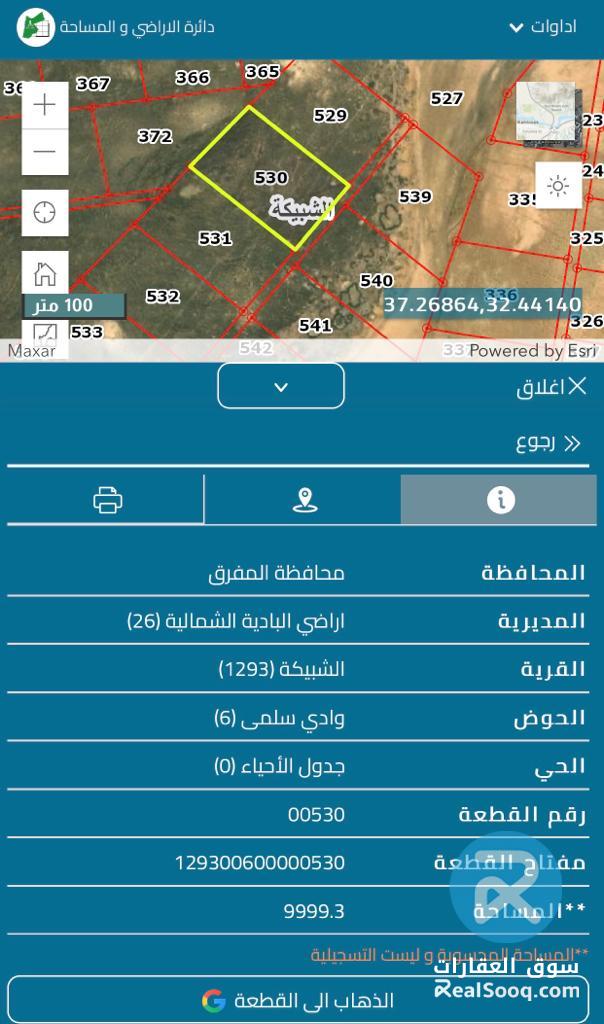Switch to the info tab
Viewport: 604px width, 1024px height.
click(x=500, y=500)
